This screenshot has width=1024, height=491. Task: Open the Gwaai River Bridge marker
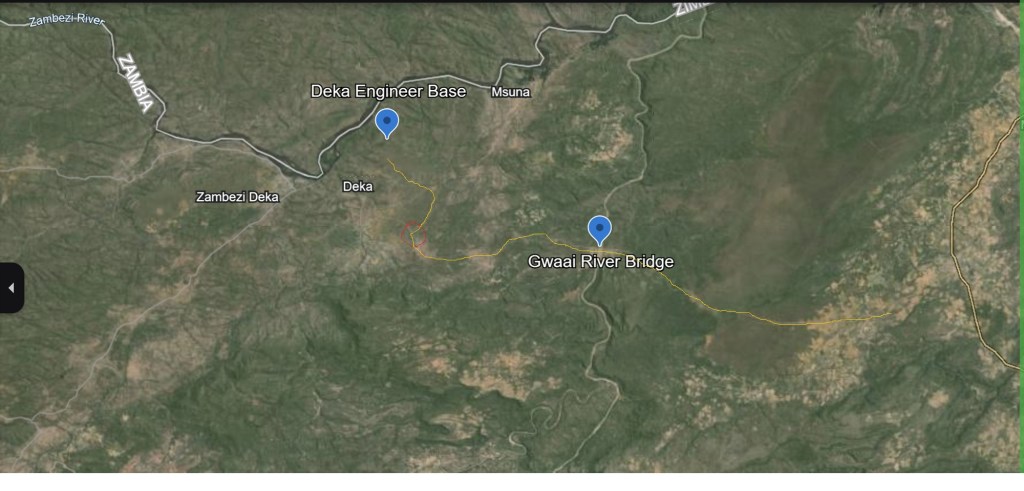click(x=599, y=229)
